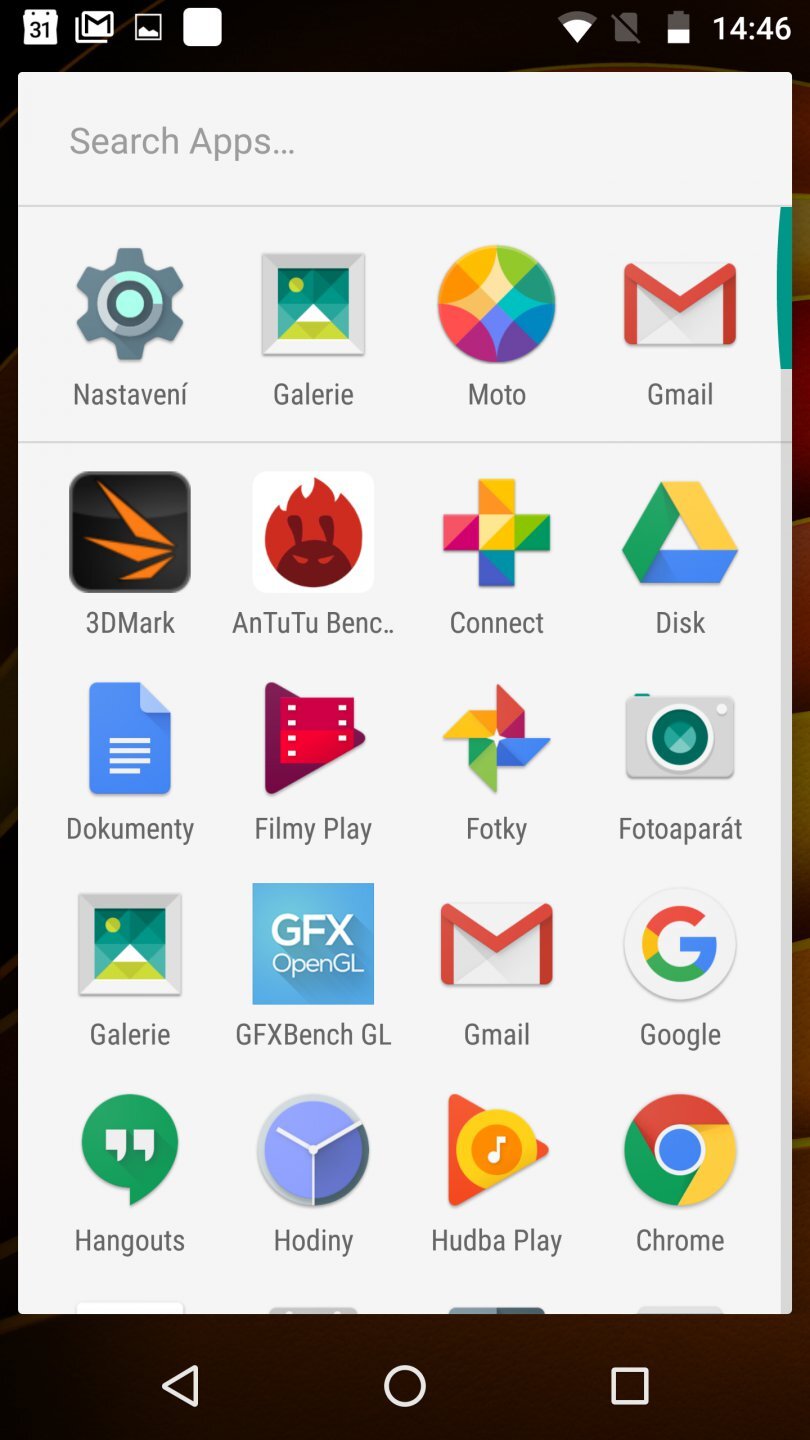Open GFXBench GL
Viewport: 810px width, 1440px height.
(x=313, y=944)
